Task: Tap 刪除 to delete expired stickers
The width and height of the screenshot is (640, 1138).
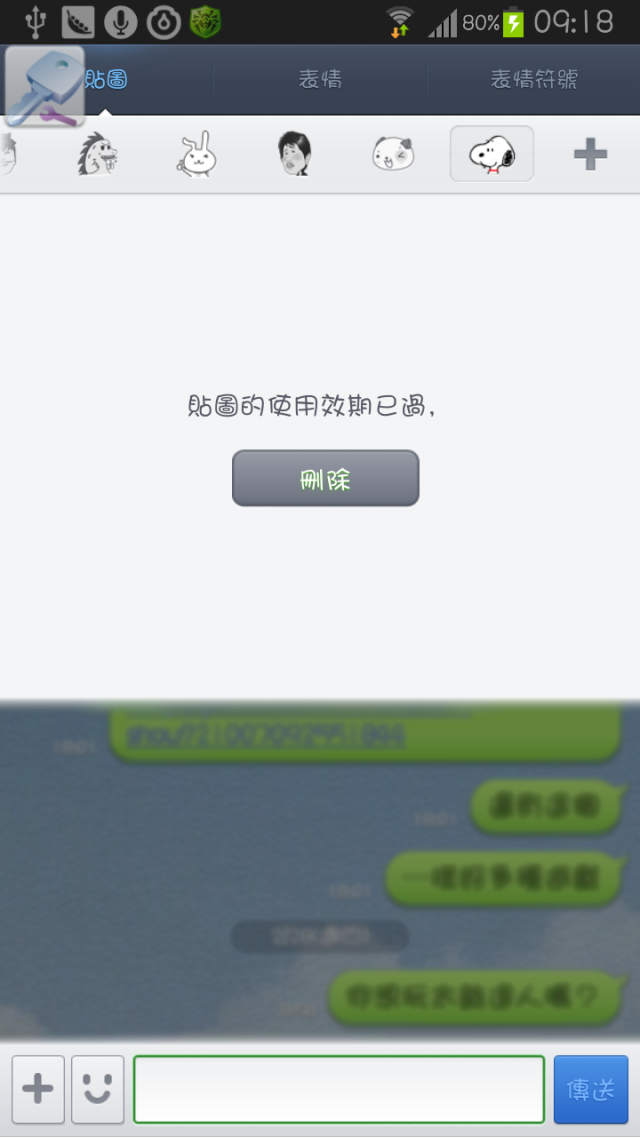Action: (325, 478)
